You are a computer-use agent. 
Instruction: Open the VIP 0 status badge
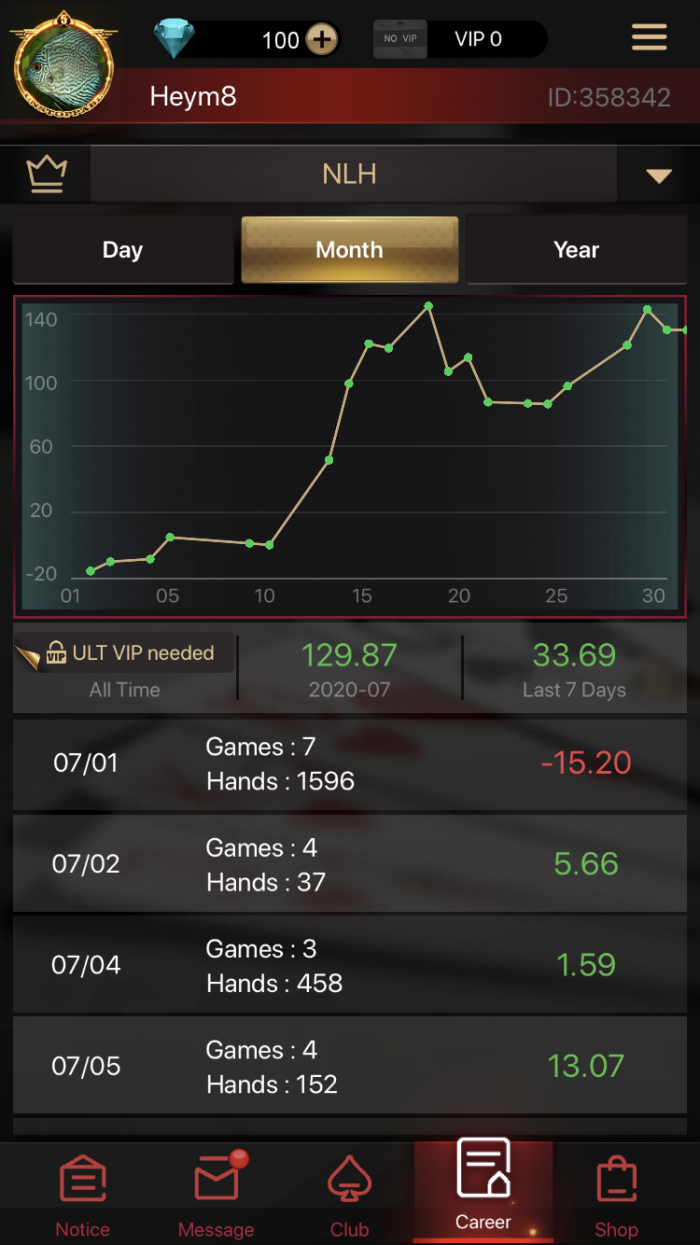[461, 39]
